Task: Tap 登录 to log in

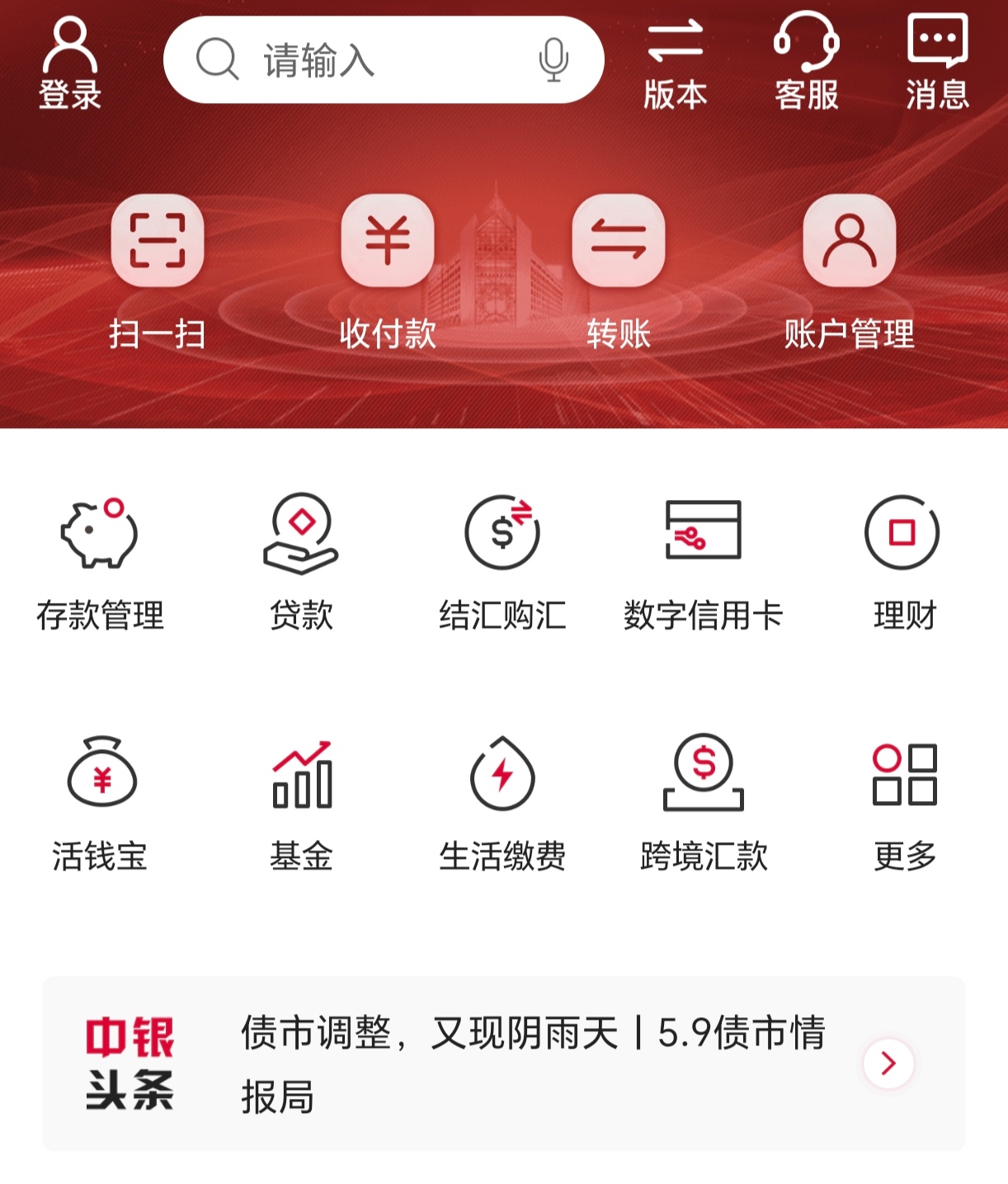Action: coord(70,58)
